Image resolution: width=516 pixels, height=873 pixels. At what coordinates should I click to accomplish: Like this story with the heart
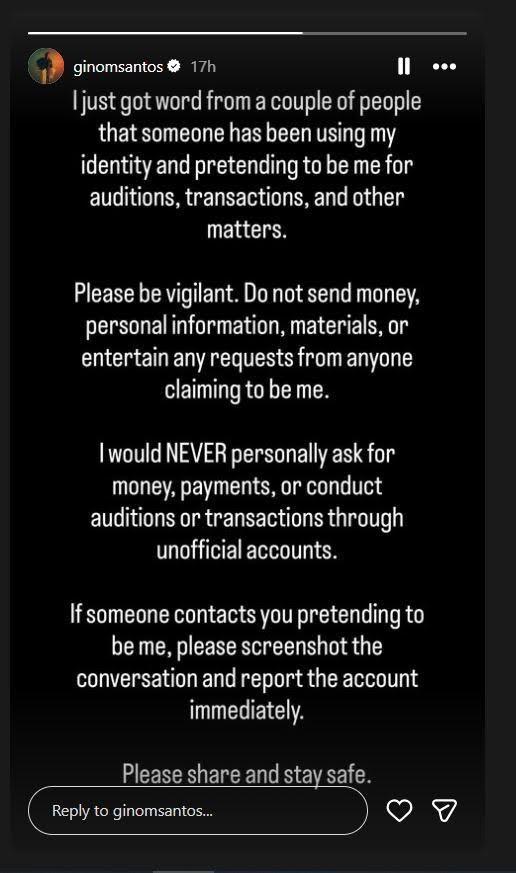(x=400, y=810)
